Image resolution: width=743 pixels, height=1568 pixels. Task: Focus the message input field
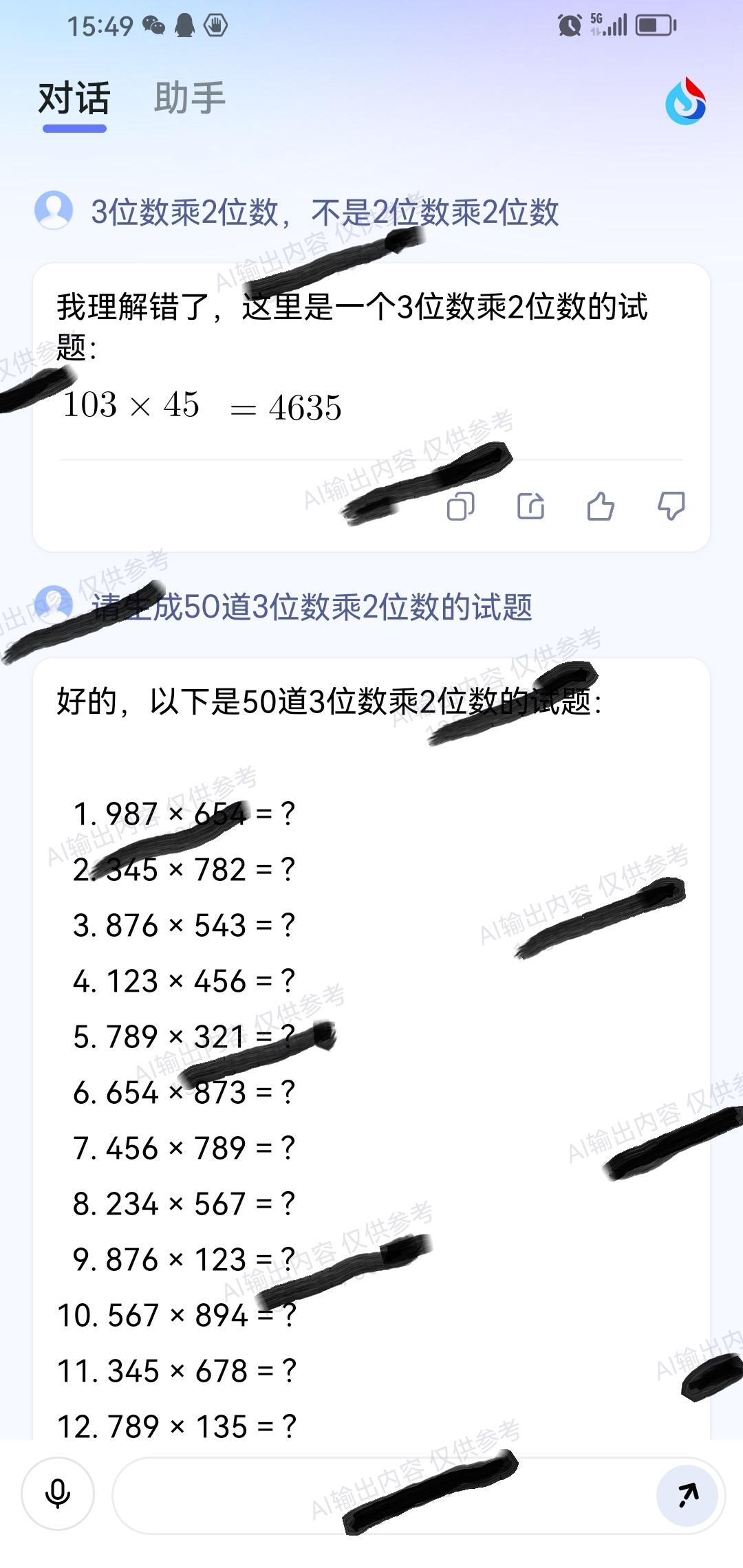click(378, 1494)
